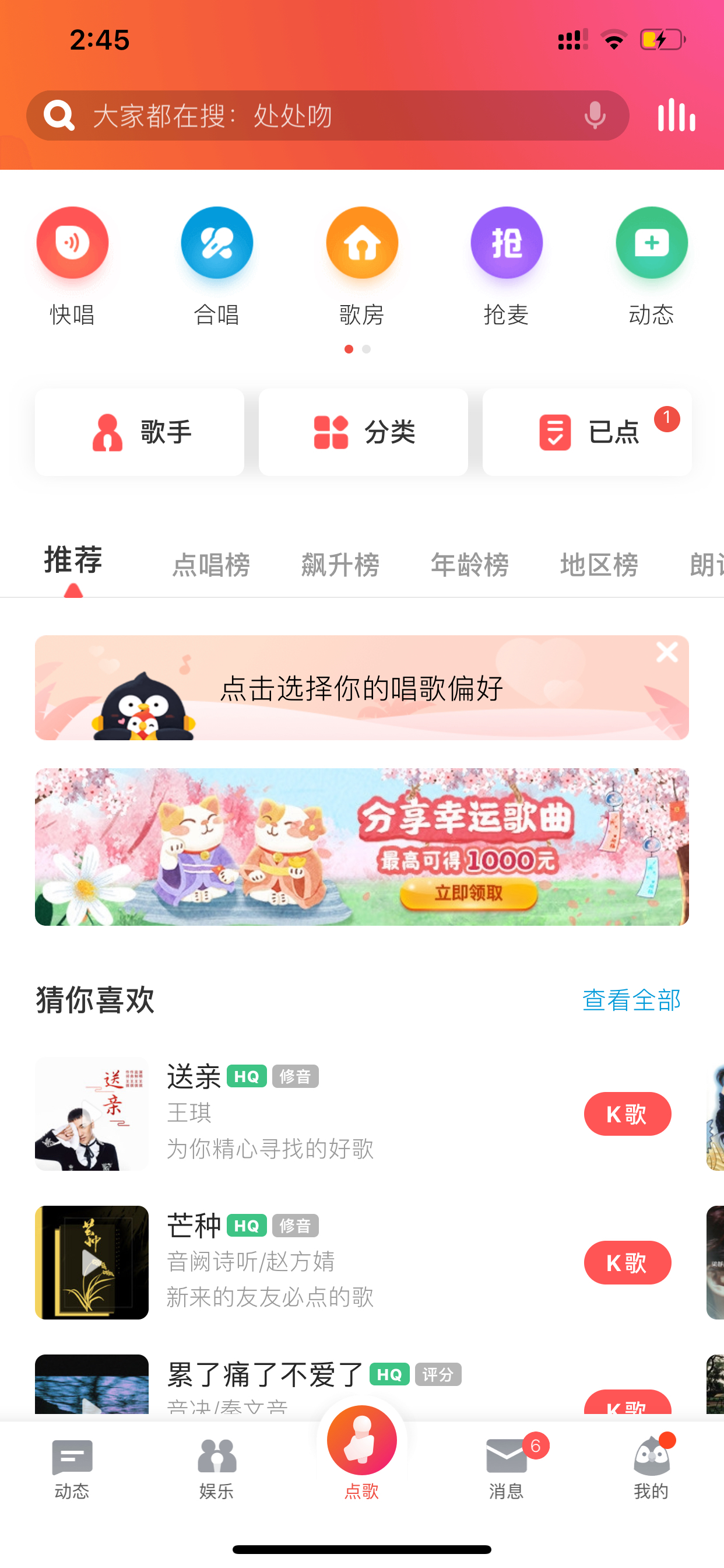Start voice search with the microphone icon
Viewport: 724px width, 1568px height.
coord(595,115)
